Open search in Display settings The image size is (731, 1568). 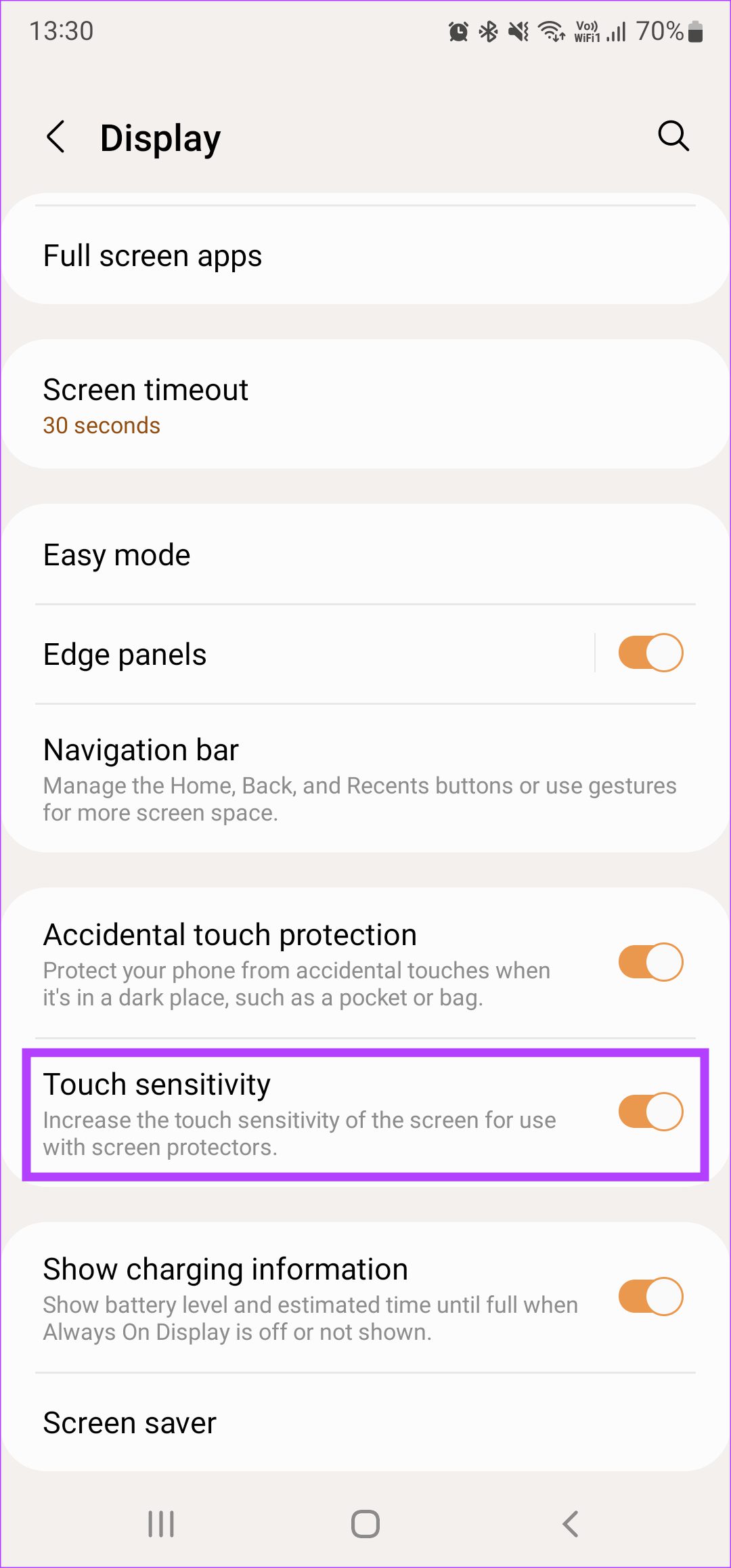[x=672, y=136]
